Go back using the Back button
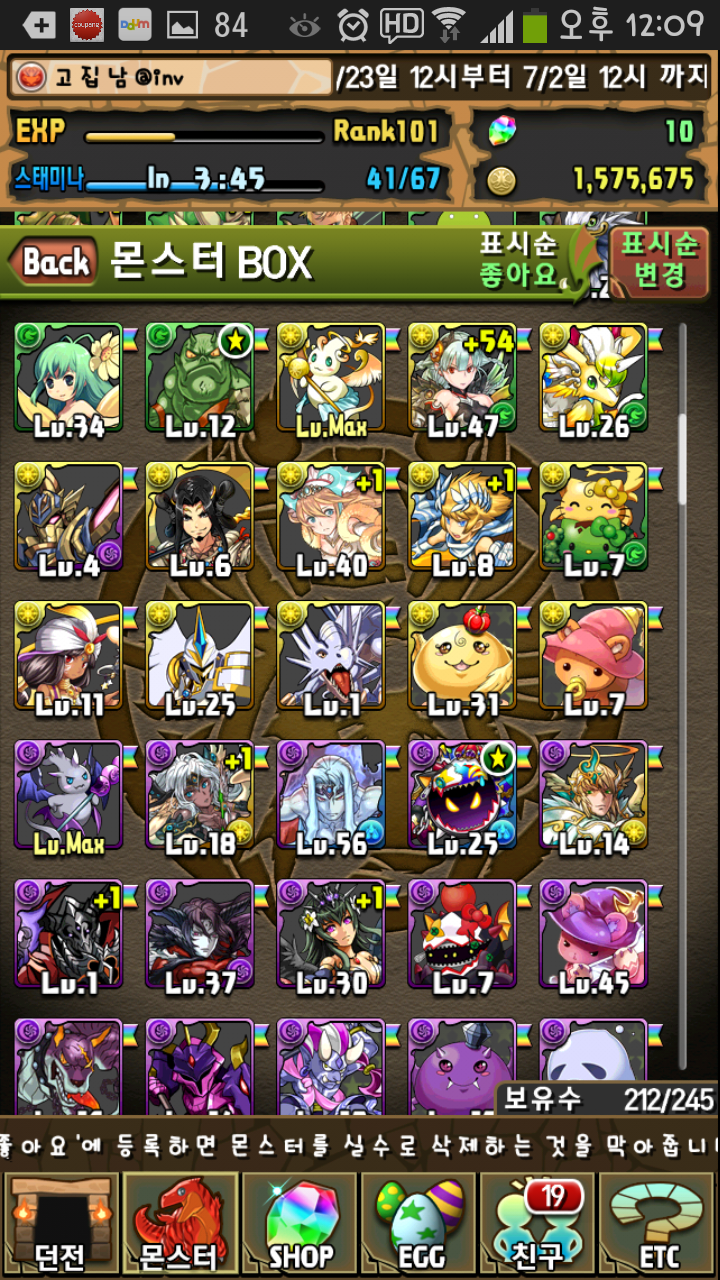This screenshot has height=1280, width=720. coord(55,263)
